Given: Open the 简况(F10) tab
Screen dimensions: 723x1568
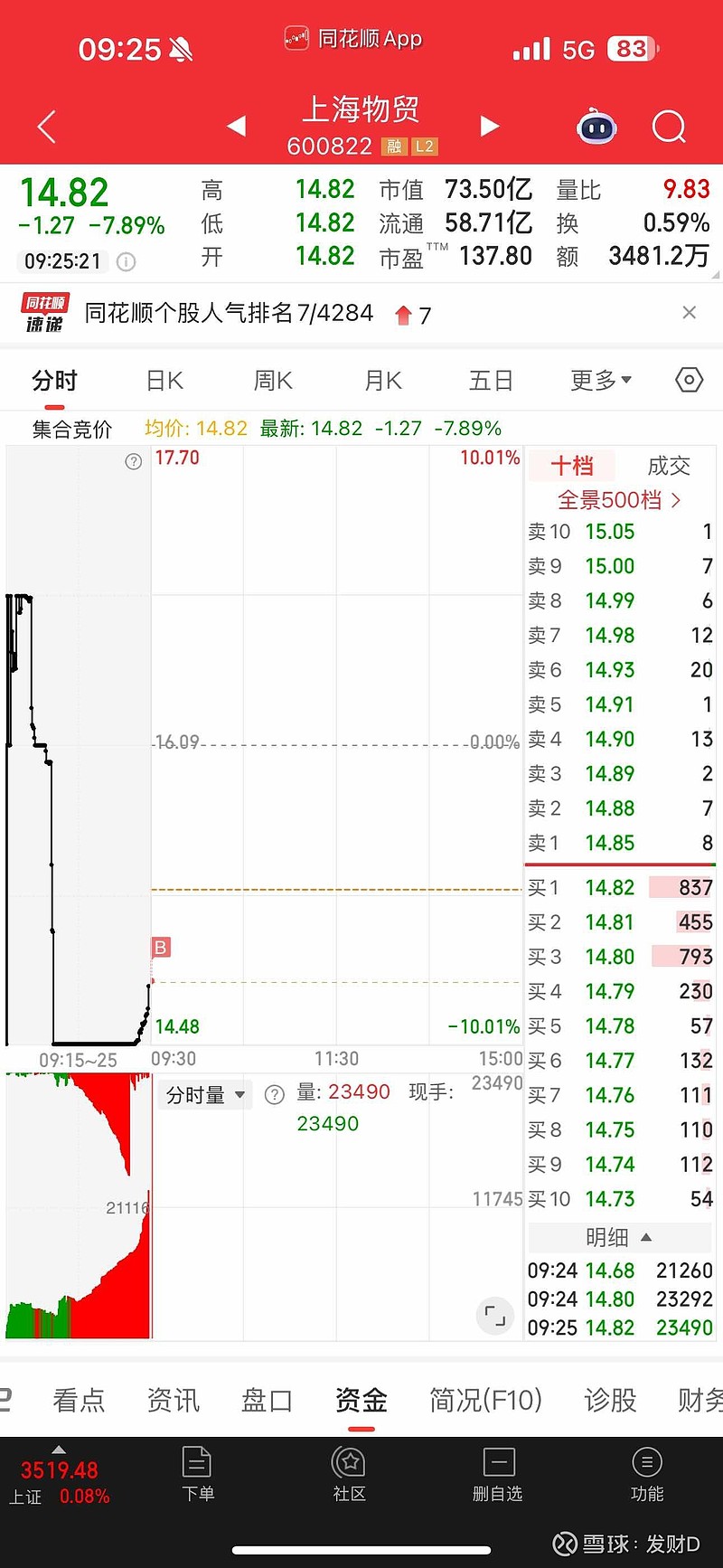Looking at the screenshot, I should [485, 1400].
